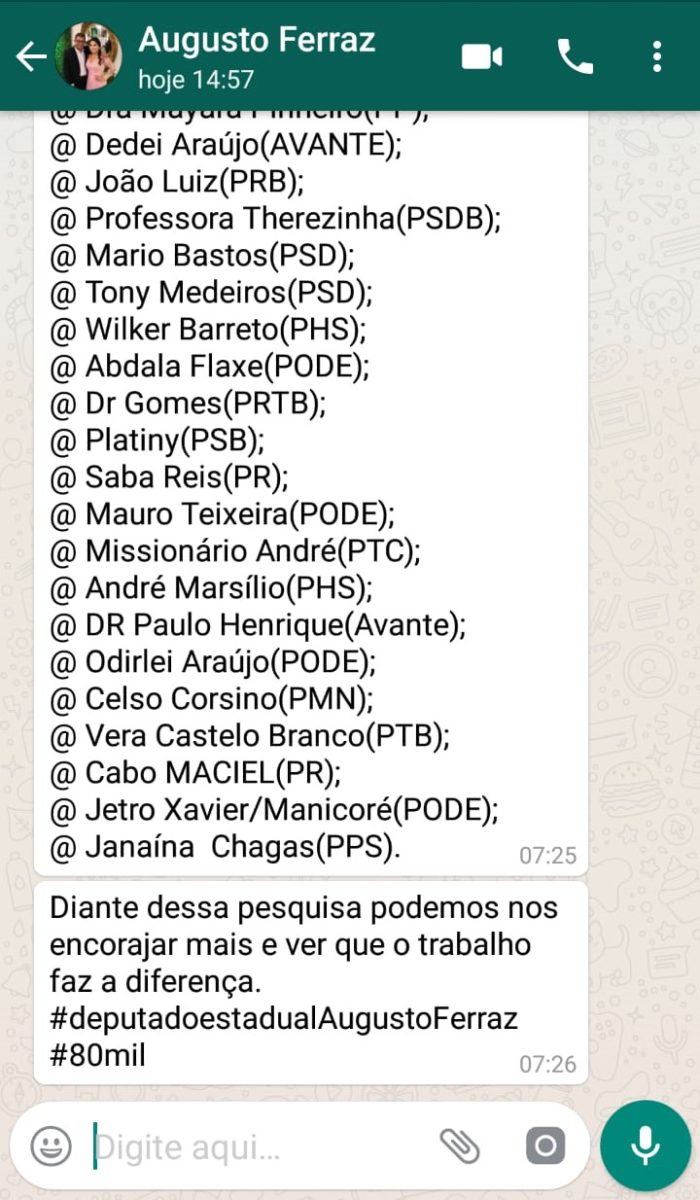
Task: Attach a file with the paperclip
Action: tap(459, 1146)
